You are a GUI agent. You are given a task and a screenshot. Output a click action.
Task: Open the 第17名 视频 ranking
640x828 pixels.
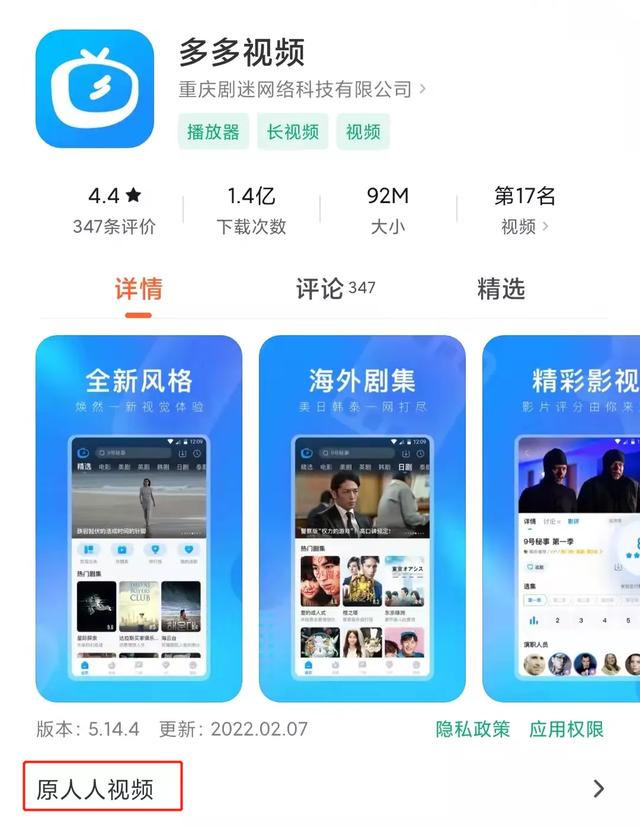(x=525, y=210)
